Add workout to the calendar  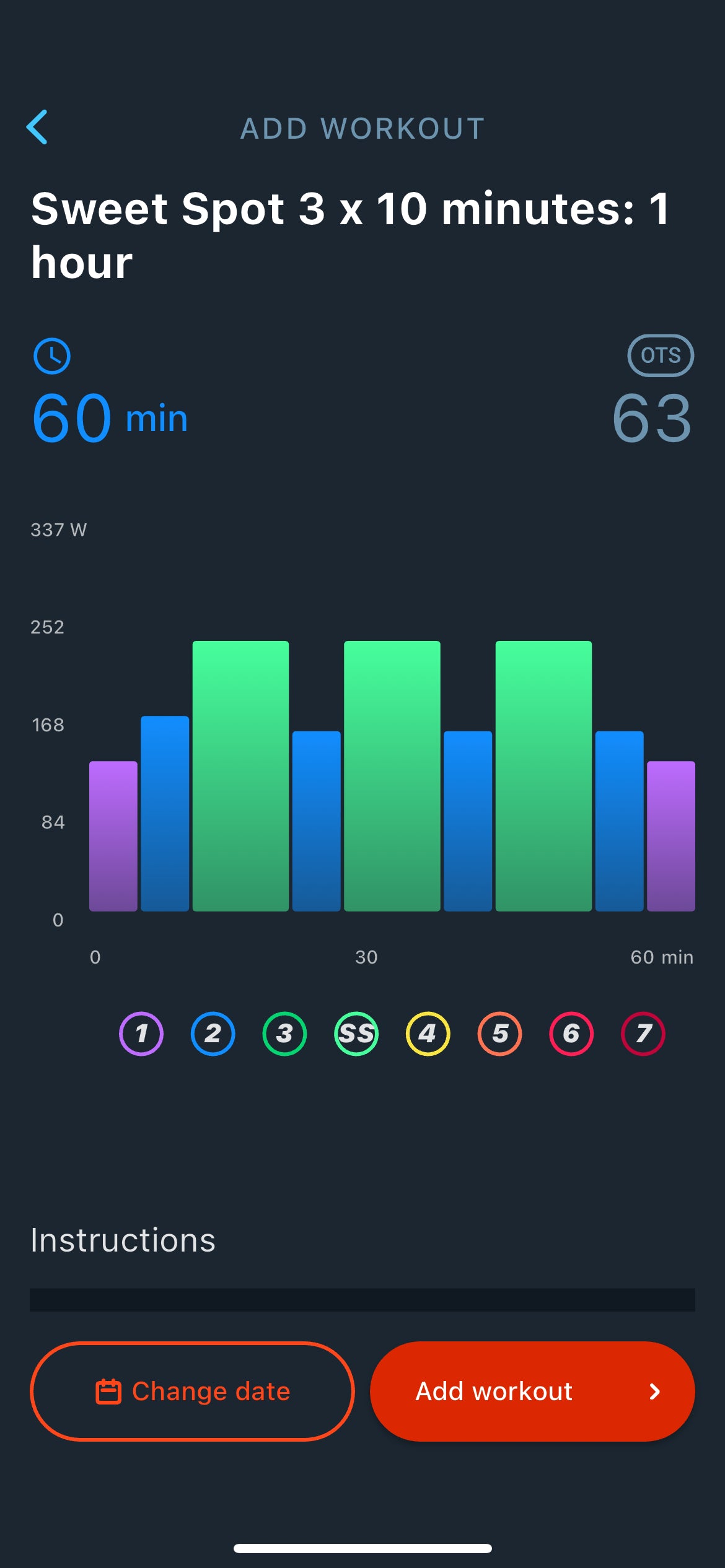click(x=532, y=1391)
